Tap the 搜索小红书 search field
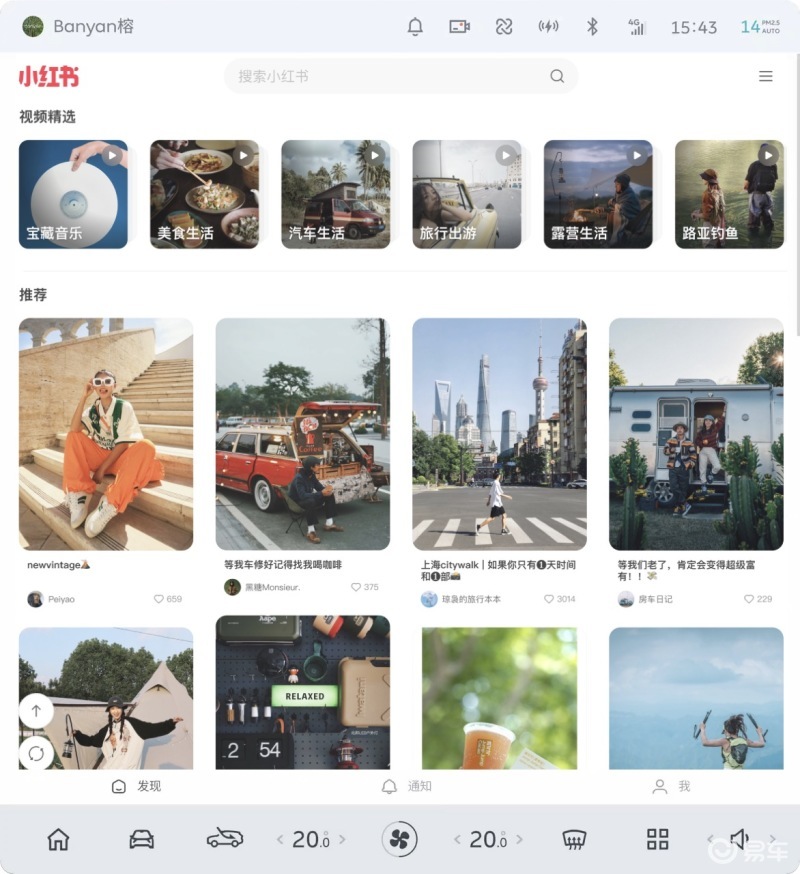Viewport: 800px width, 874px height. click(x=400, y=76)
